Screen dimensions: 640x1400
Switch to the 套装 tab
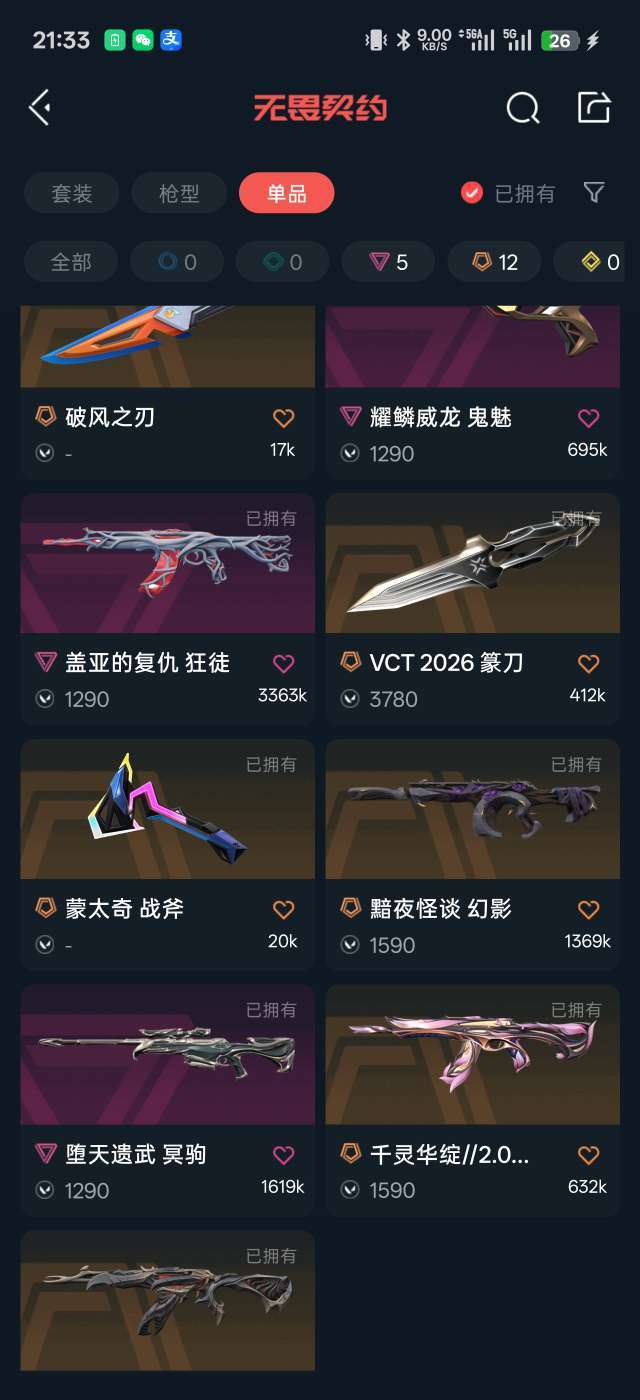[71, 193]
